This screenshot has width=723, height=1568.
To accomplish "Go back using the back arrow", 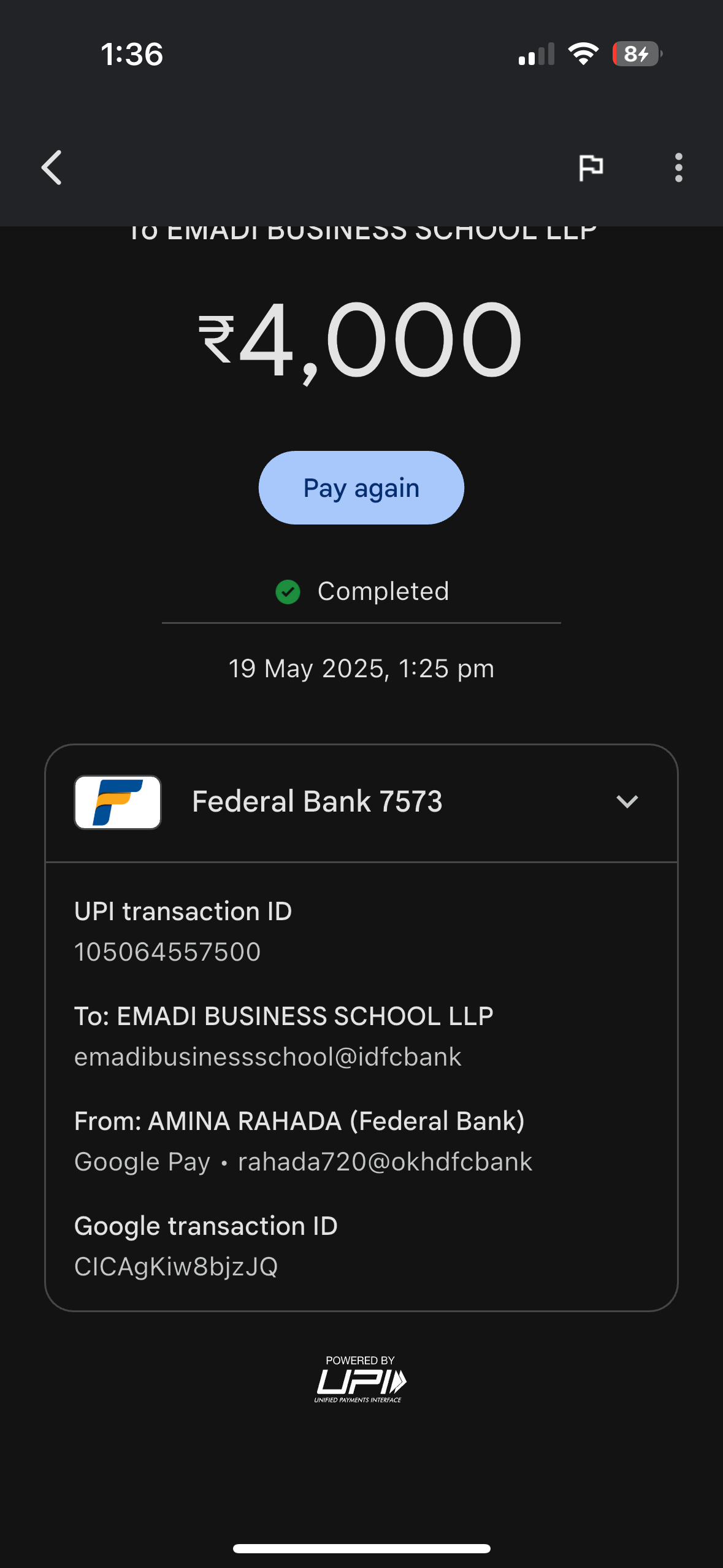I will [52, 167].
